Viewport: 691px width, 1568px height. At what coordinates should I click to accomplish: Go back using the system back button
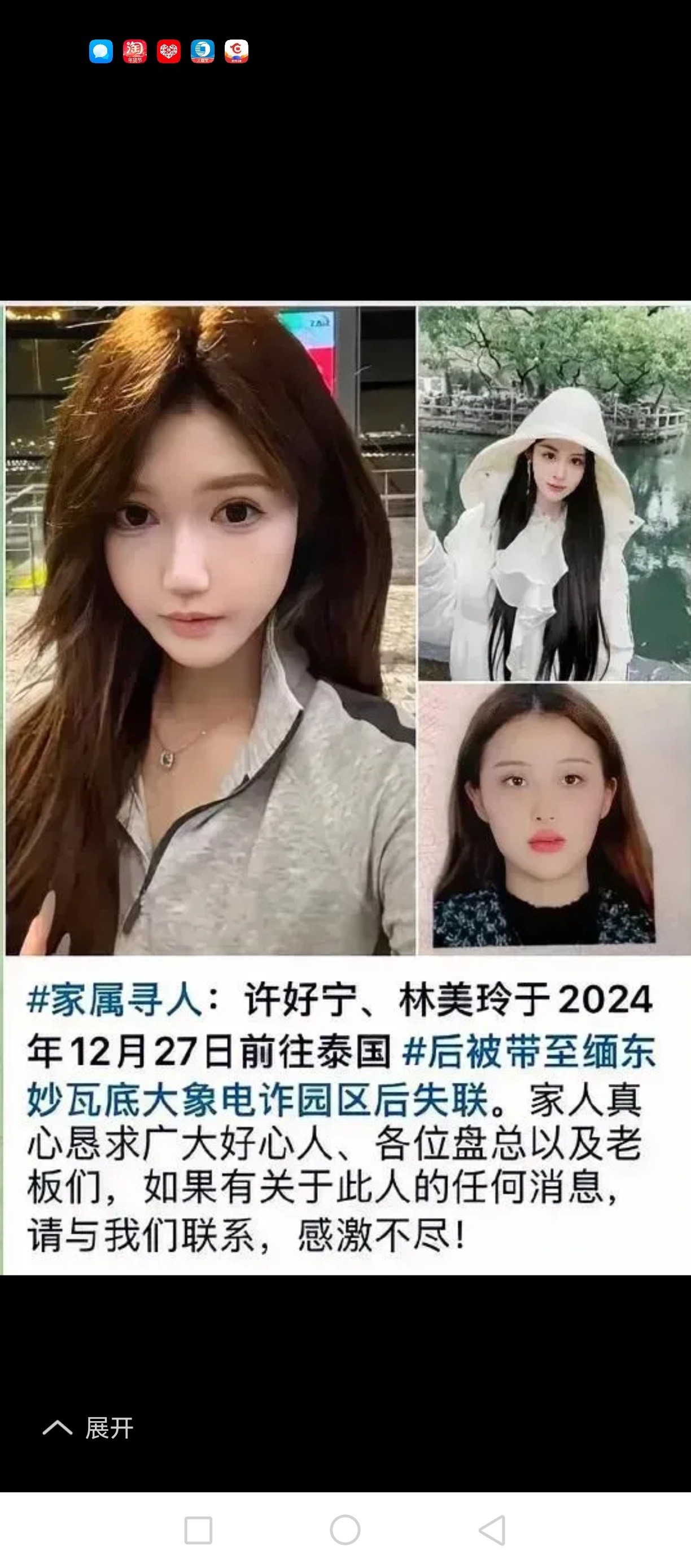pos(493,1530)
